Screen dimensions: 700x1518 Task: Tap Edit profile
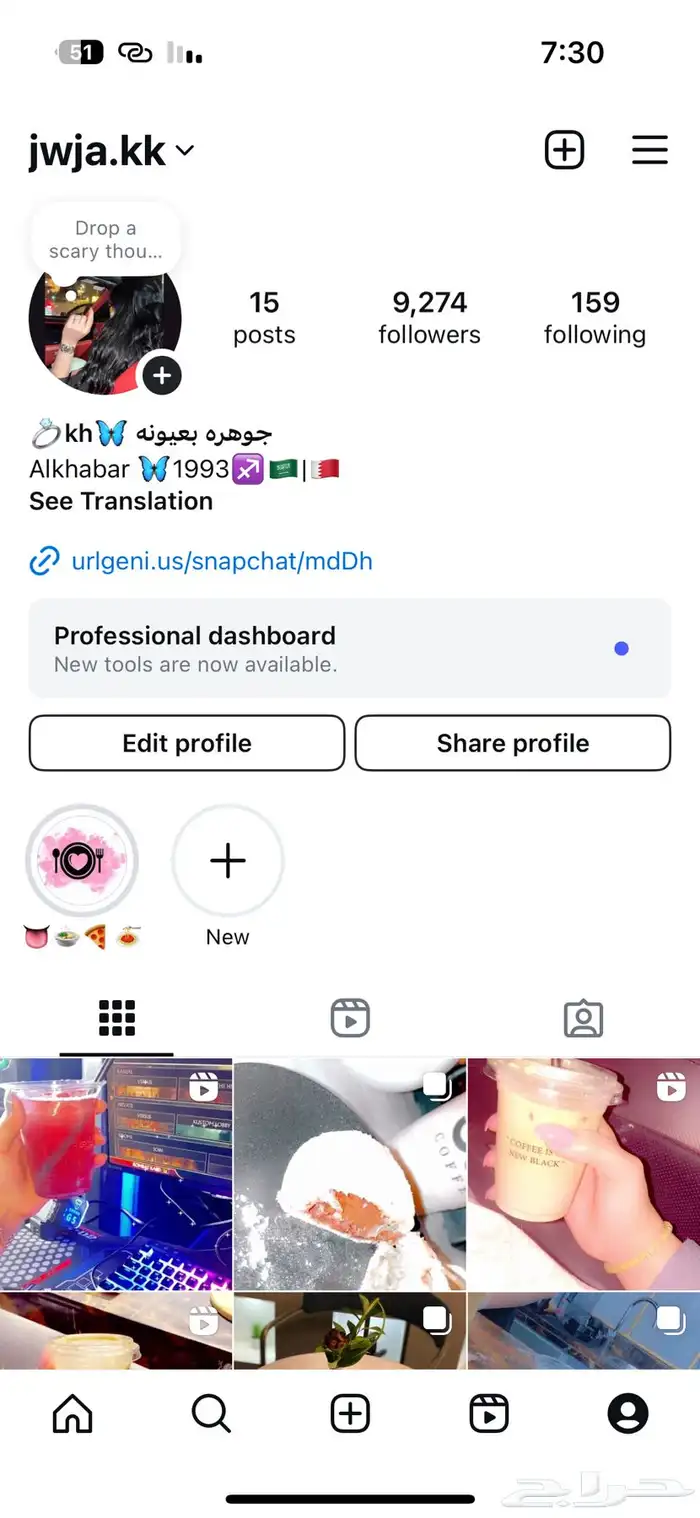pyautogui.click(x=187, y=743)
